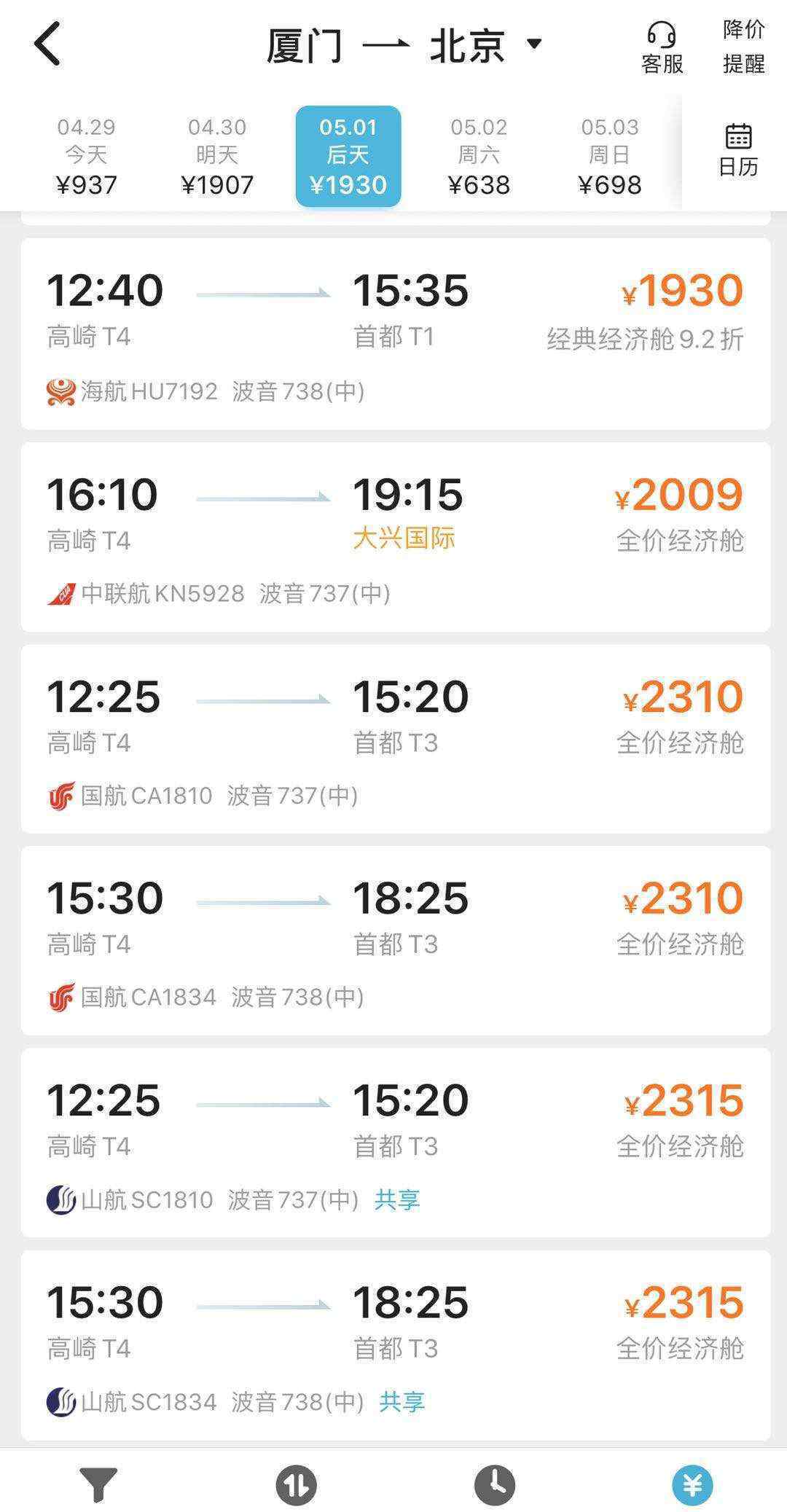View 山航 SC1834 flight at 15:30

click(395, 1345)
